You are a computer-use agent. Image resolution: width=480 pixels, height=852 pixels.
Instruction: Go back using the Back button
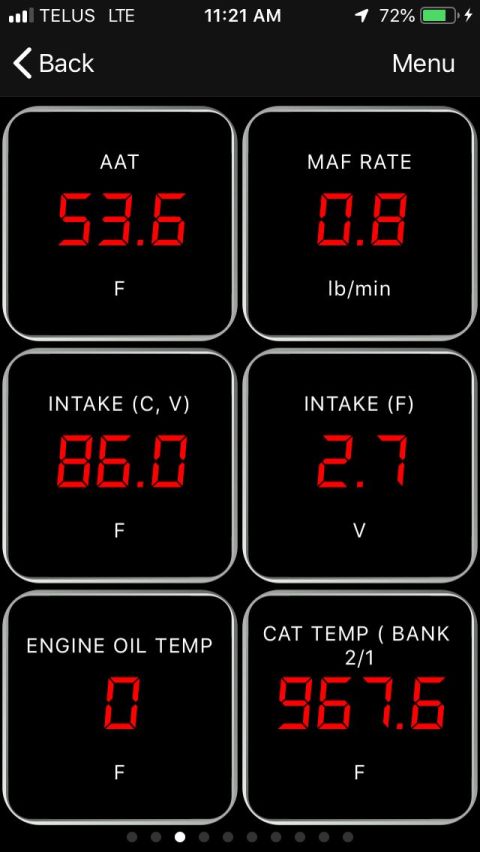[x=53, y=64]
